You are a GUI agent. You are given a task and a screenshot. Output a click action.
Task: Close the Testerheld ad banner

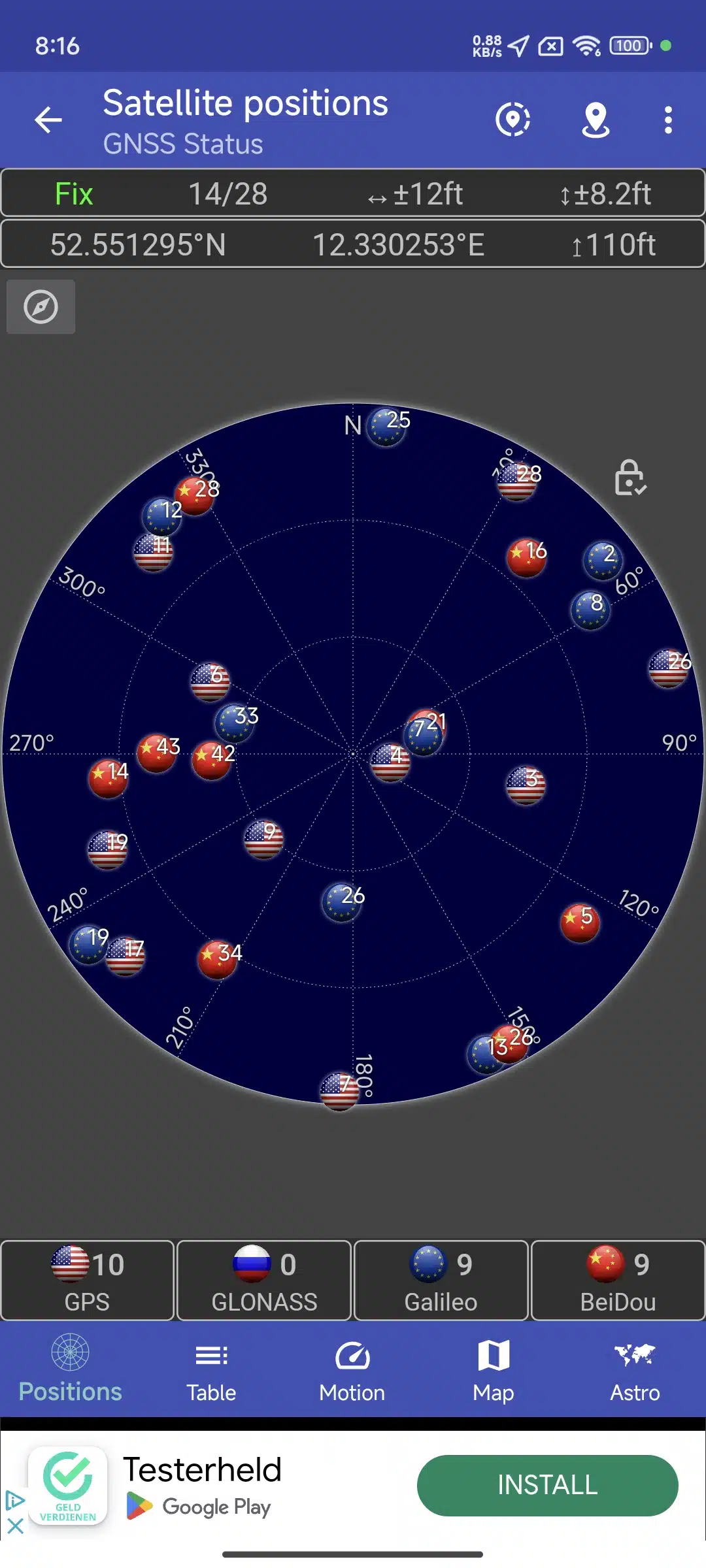(x=15, y=1527)
